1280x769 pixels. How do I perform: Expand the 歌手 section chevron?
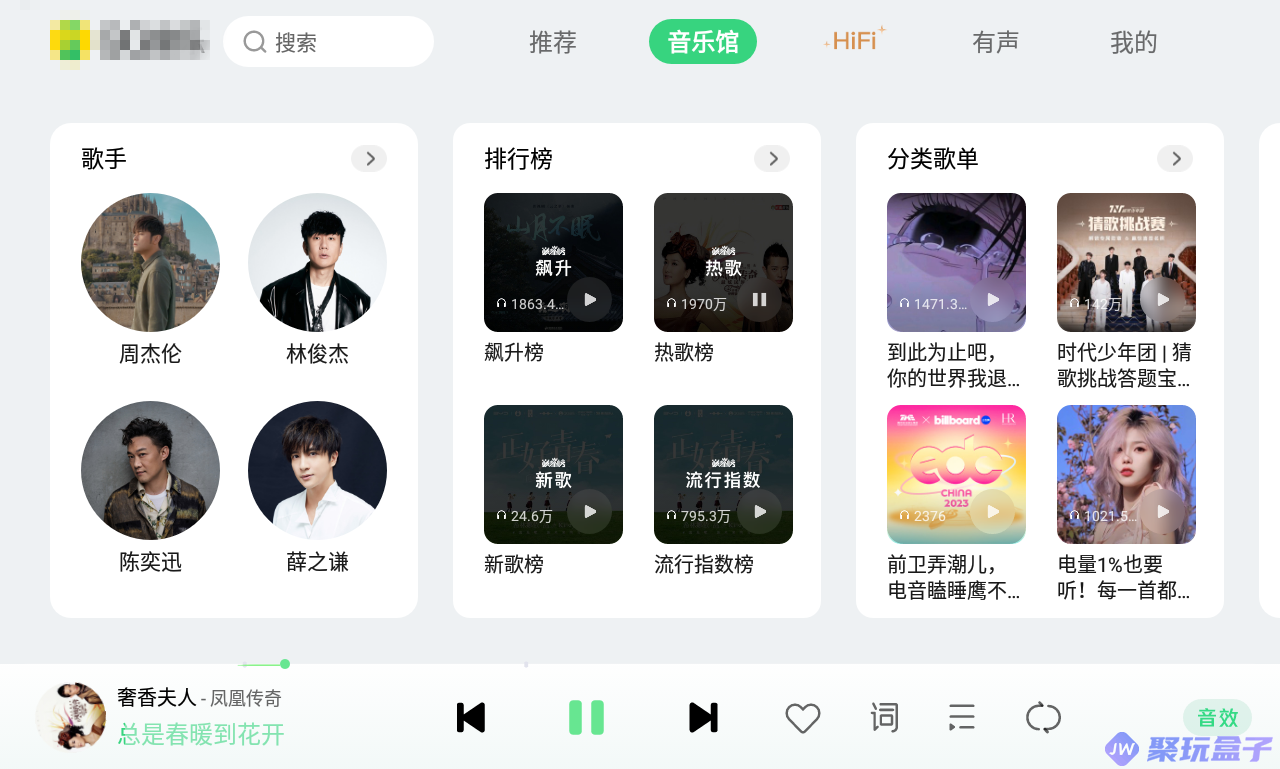coord(369,159)
